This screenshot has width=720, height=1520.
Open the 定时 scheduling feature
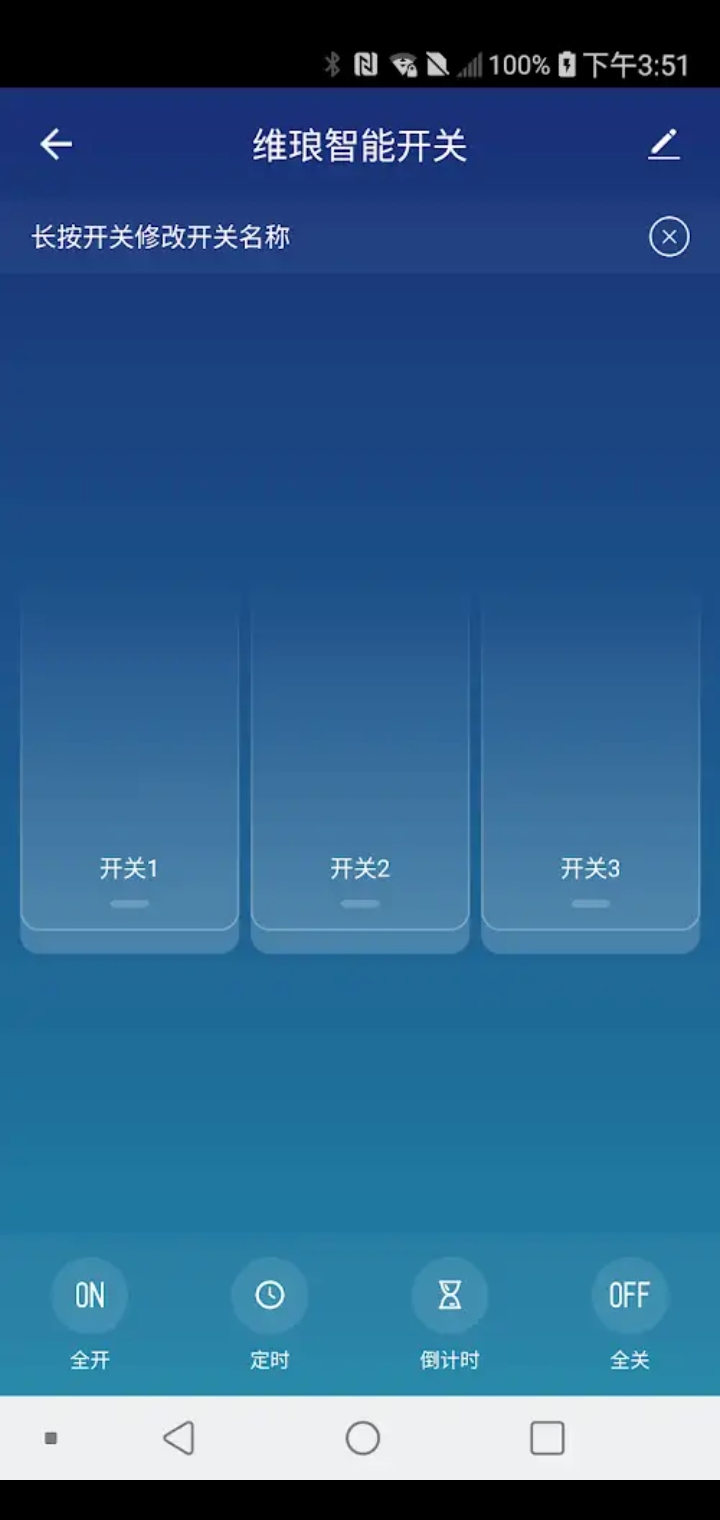click(269, 1359)
